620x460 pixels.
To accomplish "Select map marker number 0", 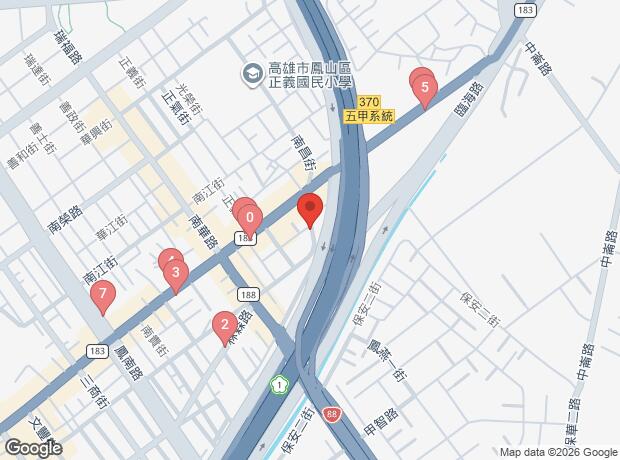I will click(250, 221).
